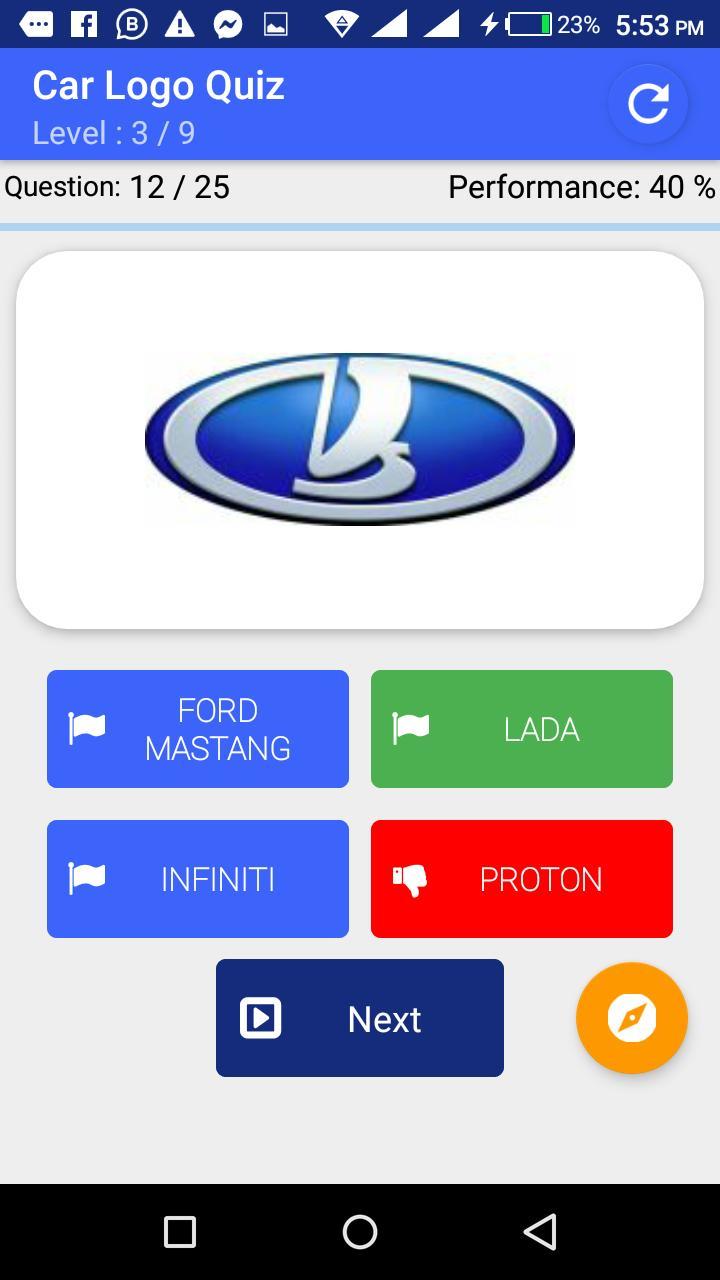This screenshot has width=720, height=1280.
Task: Choose the FORD MASTANG answer button
Action: (197, 728)
